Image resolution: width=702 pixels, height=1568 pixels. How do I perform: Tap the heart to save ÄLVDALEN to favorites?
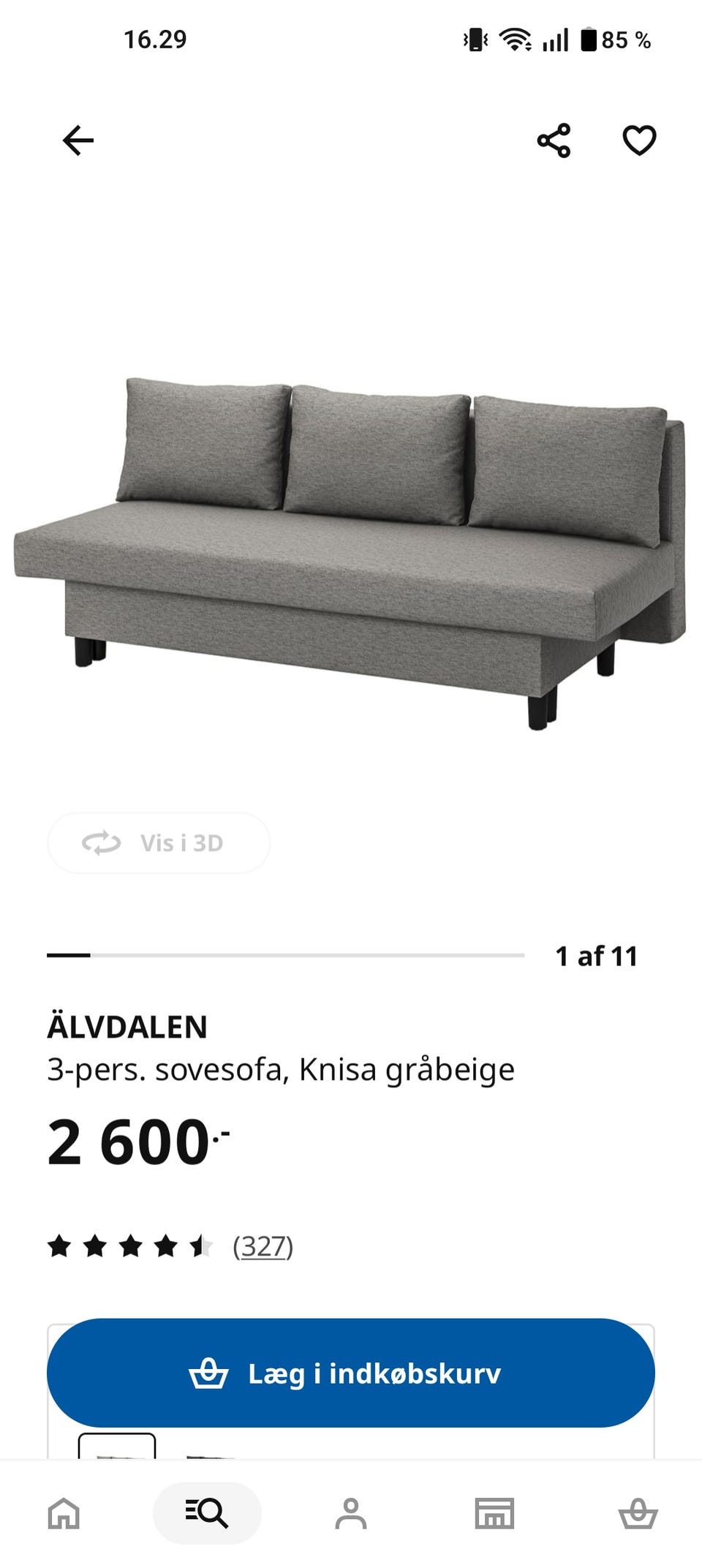click(x=640, y=140)
